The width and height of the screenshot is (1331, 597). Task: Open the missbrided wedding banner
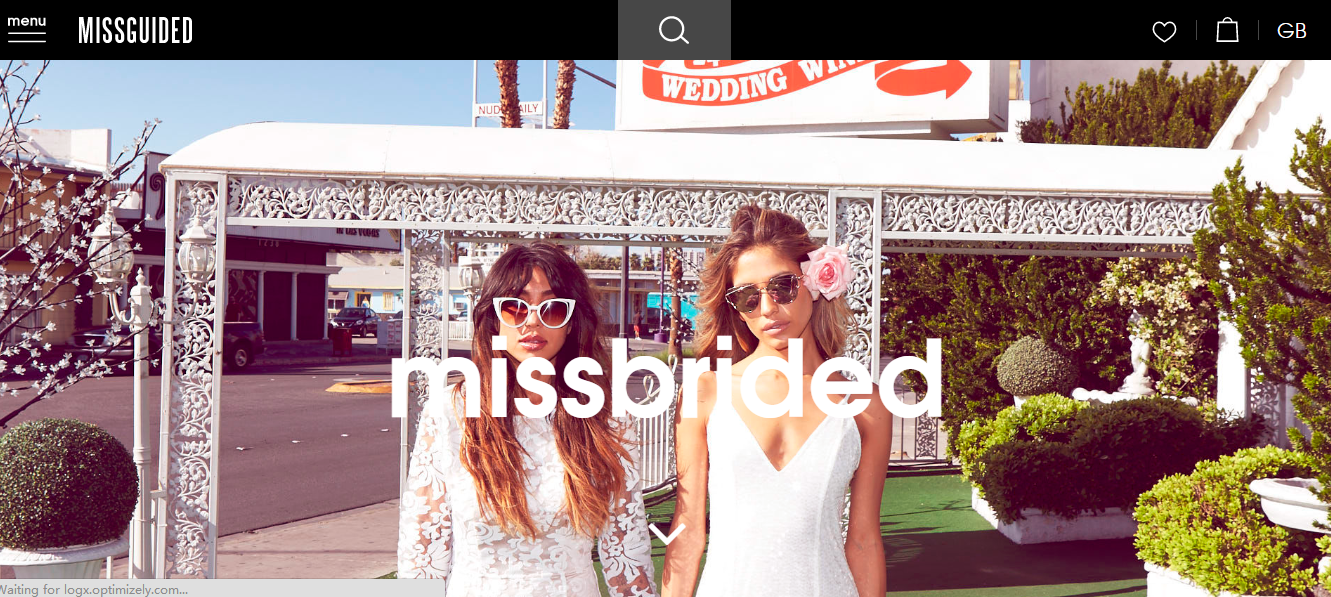click(665, 378)
